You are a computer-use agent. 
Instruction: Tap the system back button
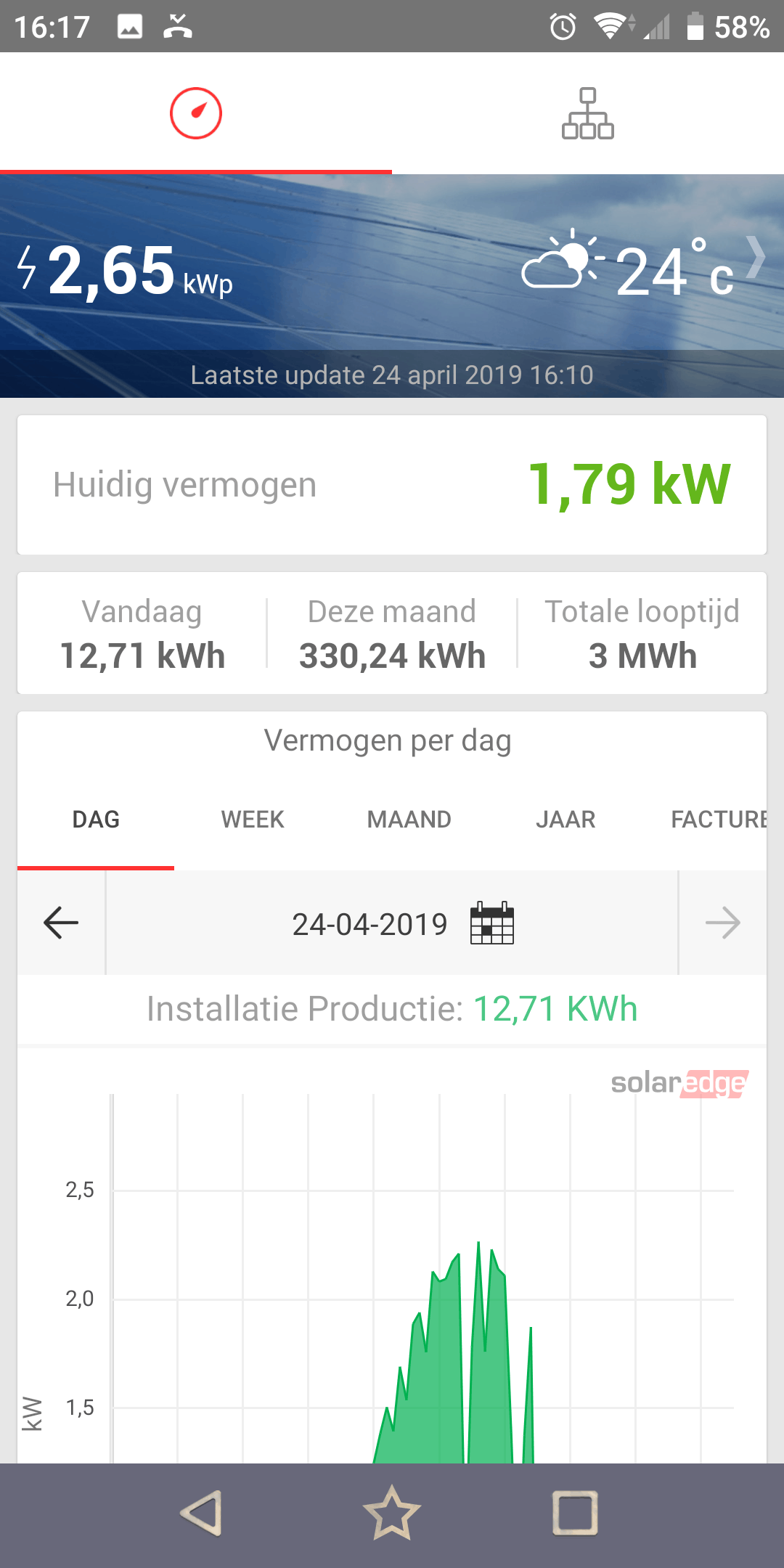201,1514
